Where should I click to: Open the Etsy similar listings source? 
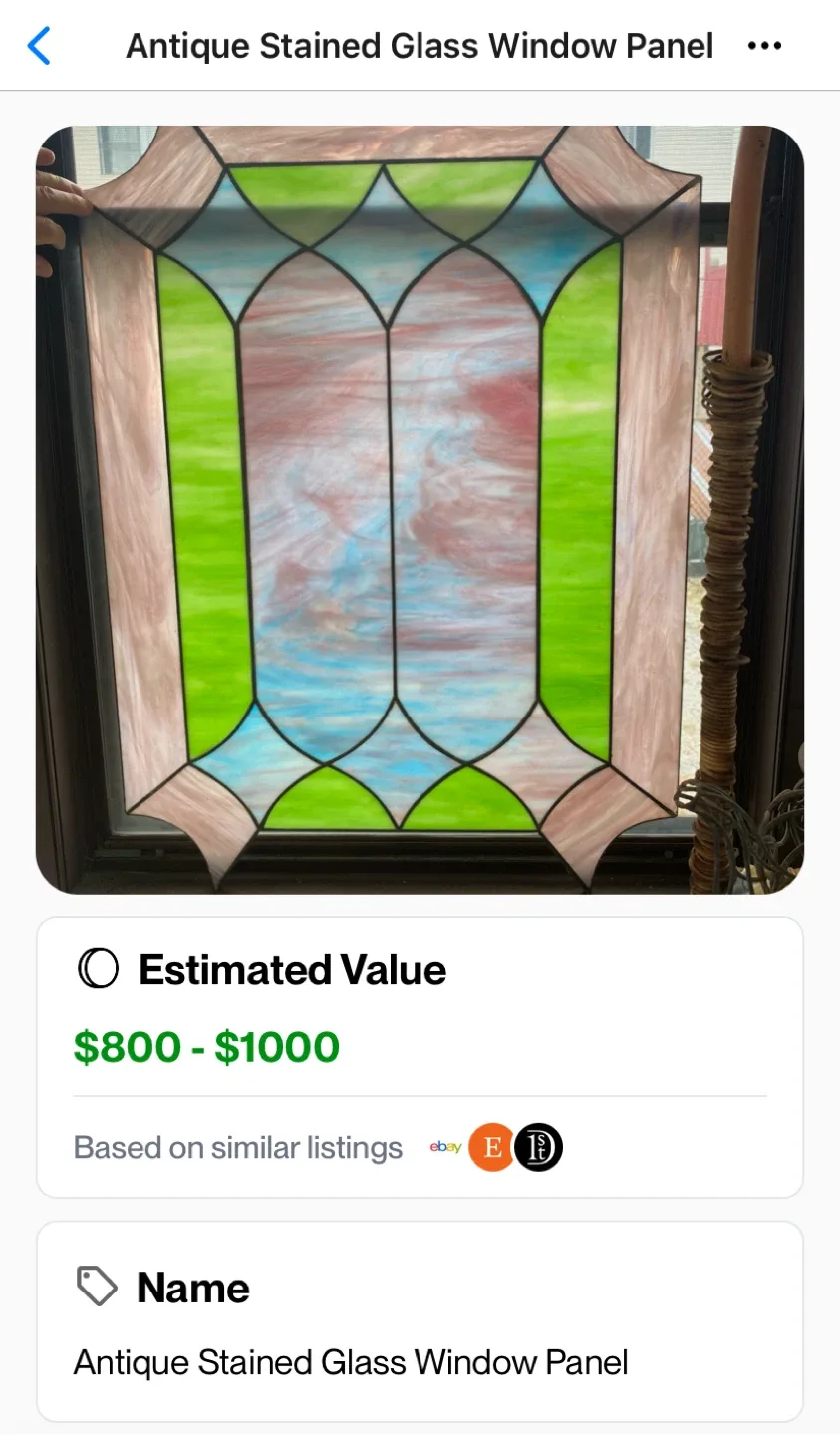tap(491, 1147)
